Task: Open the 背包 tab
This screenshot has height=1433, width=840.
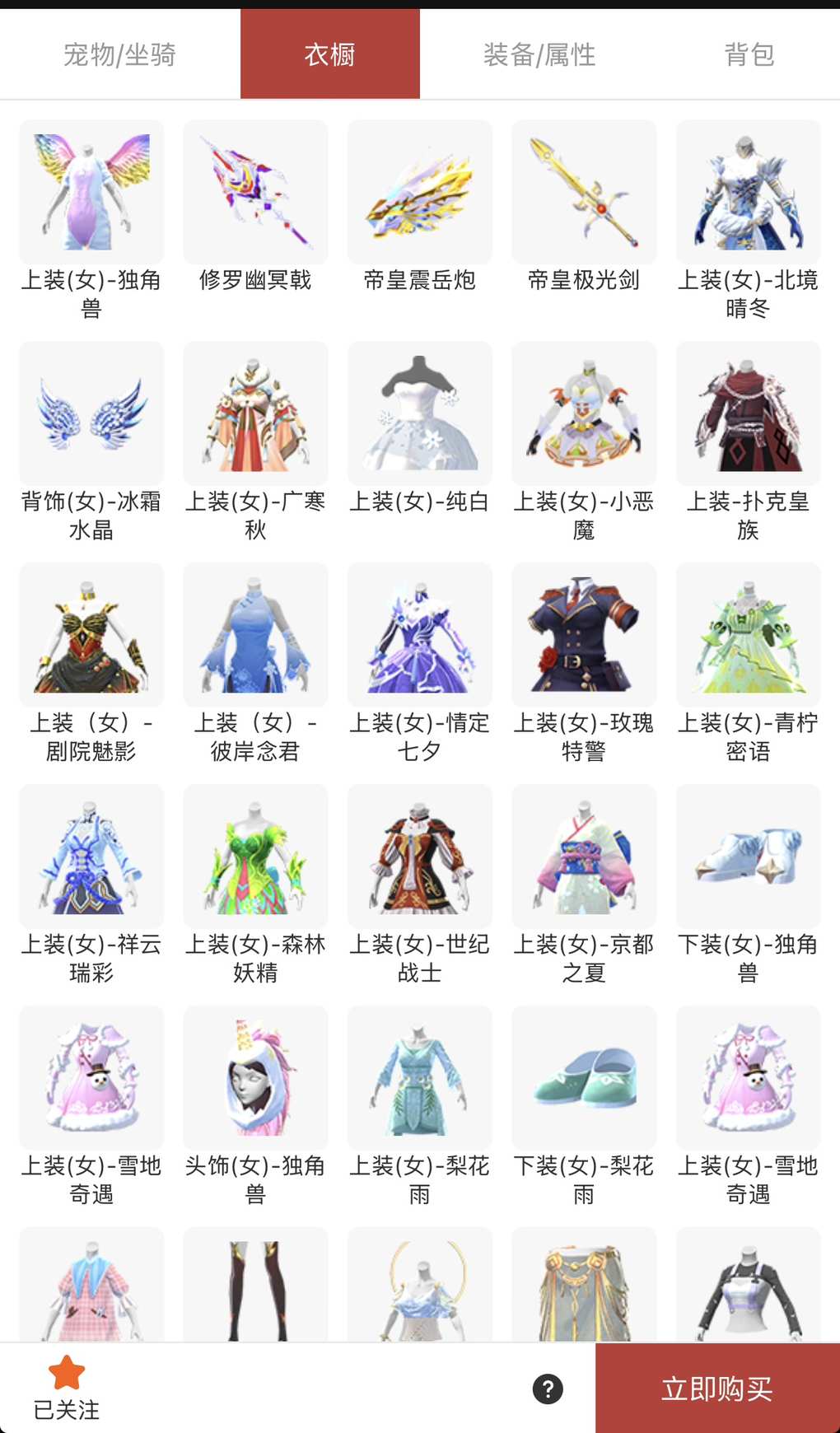Action: coord(749,55)
